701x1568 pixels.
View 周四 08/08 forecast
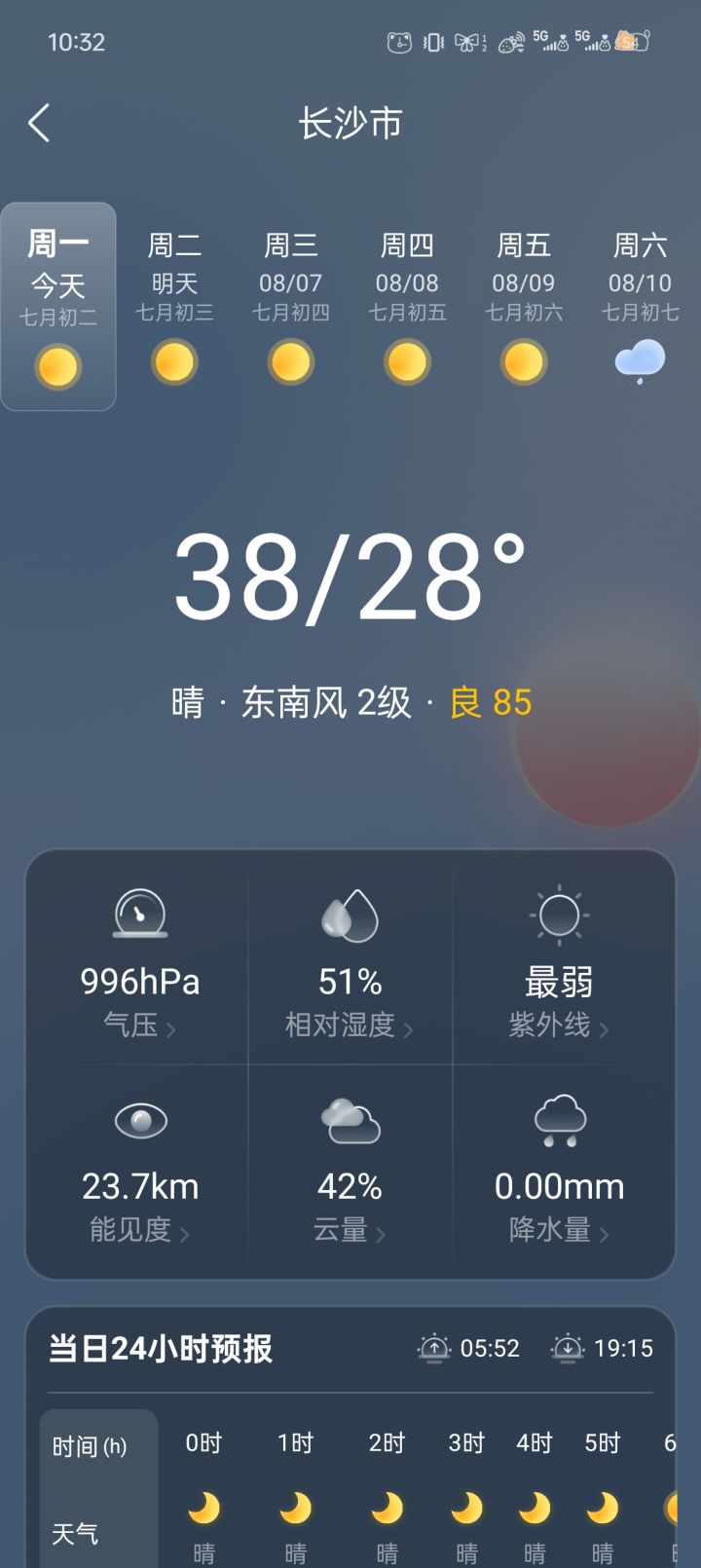click(x=407, y=306)
